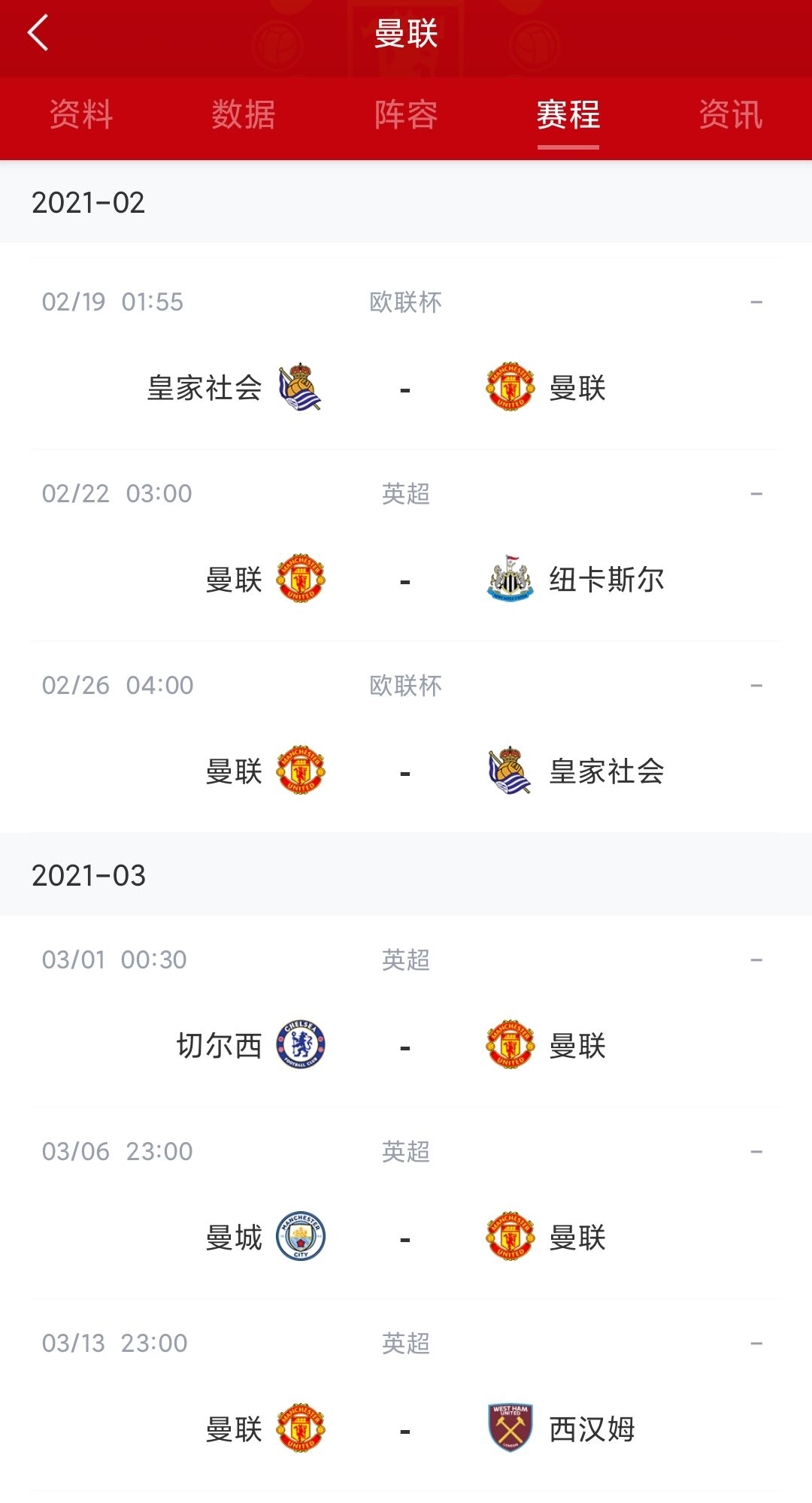
Task: Open the 阵容 tab
Action: (406, 115)
